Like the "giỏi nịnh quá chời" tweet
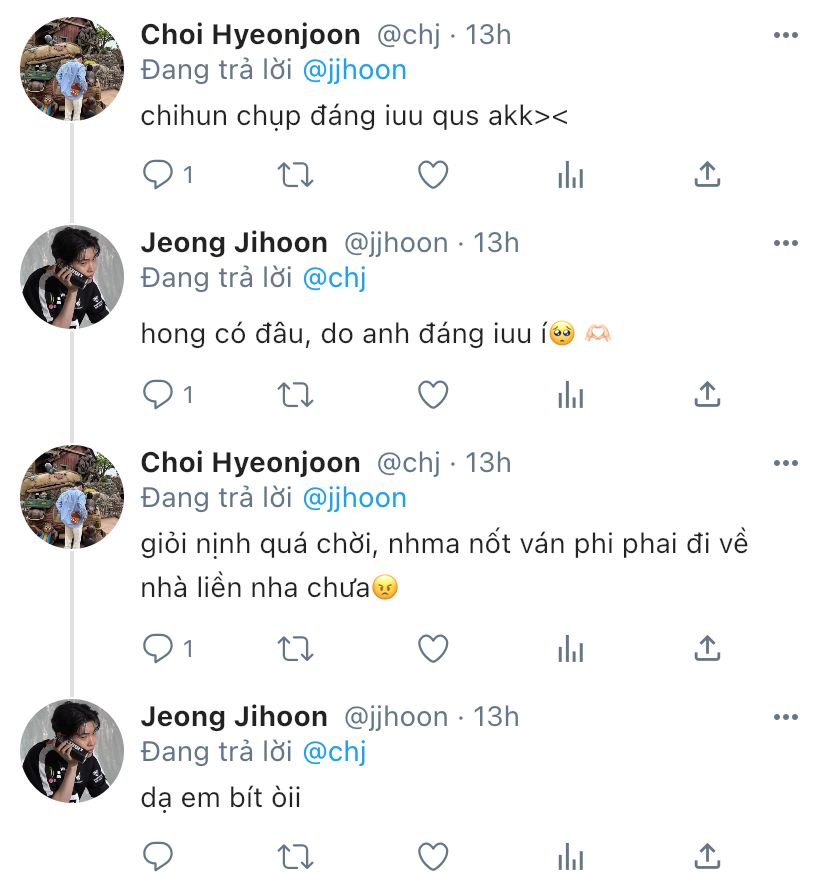828x878 pixels. tap(432, 650)
